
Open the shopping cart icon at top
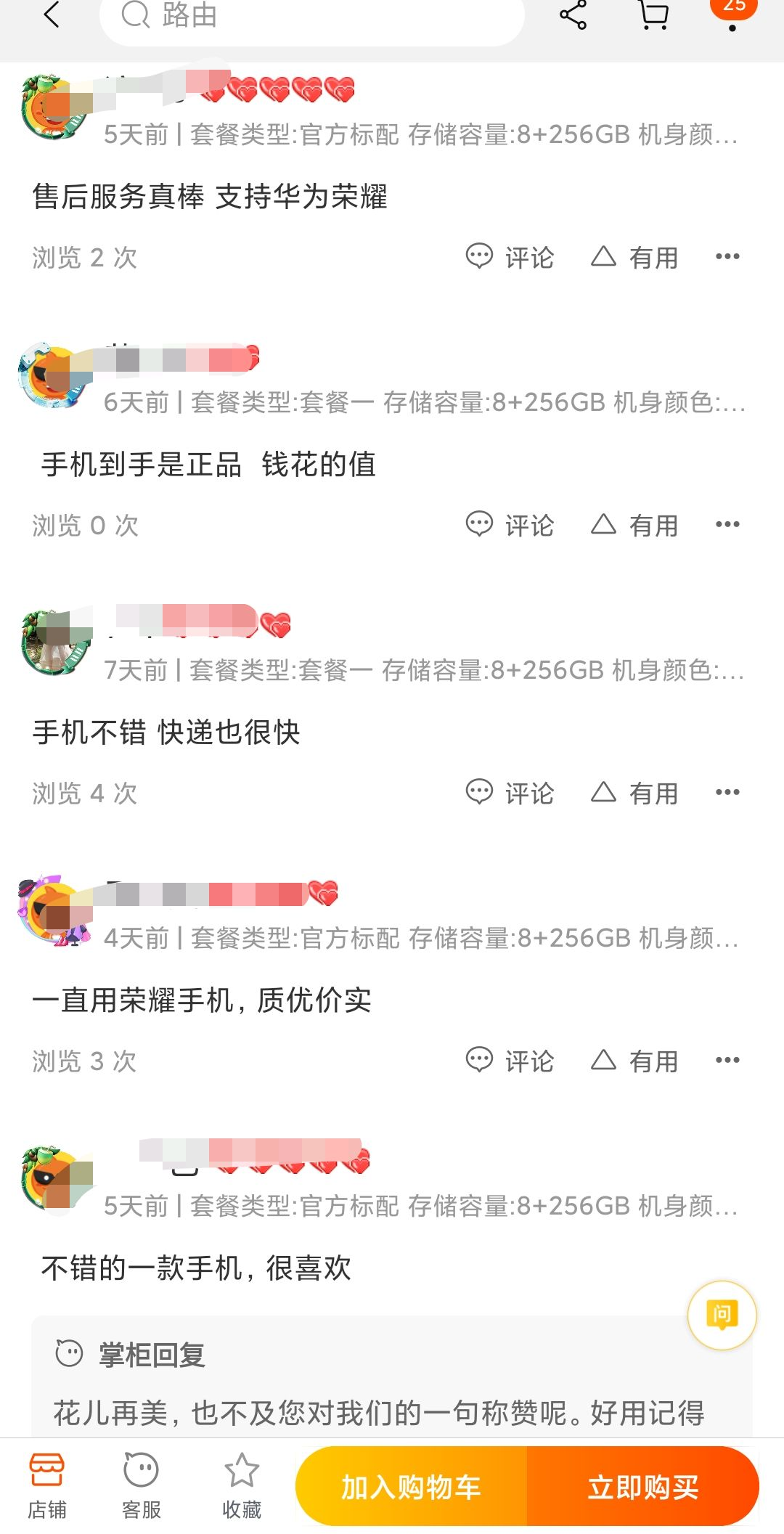coord(652,16)
